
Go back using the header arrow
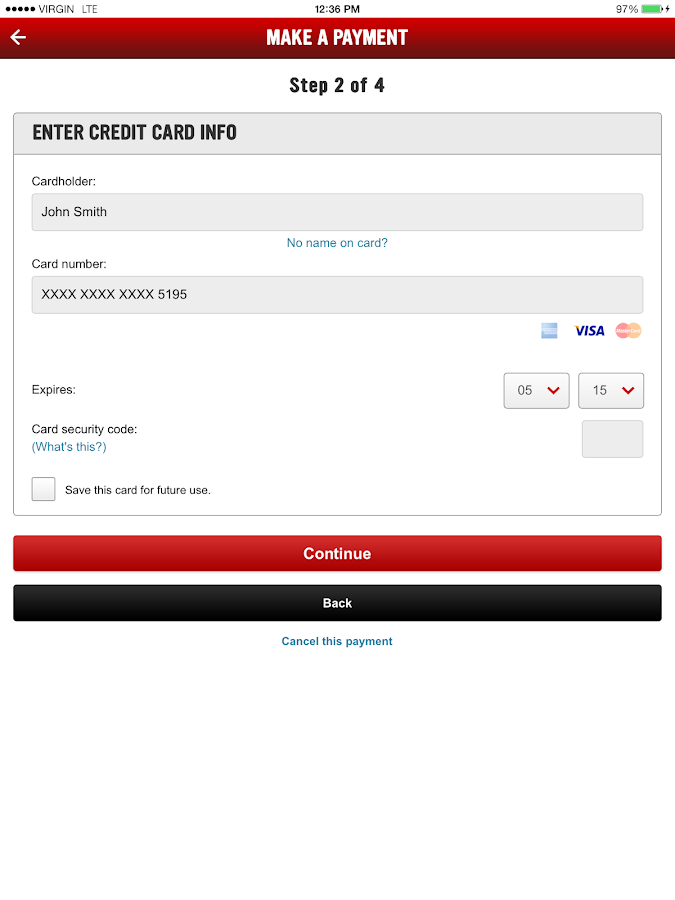[x=18, y=38]
